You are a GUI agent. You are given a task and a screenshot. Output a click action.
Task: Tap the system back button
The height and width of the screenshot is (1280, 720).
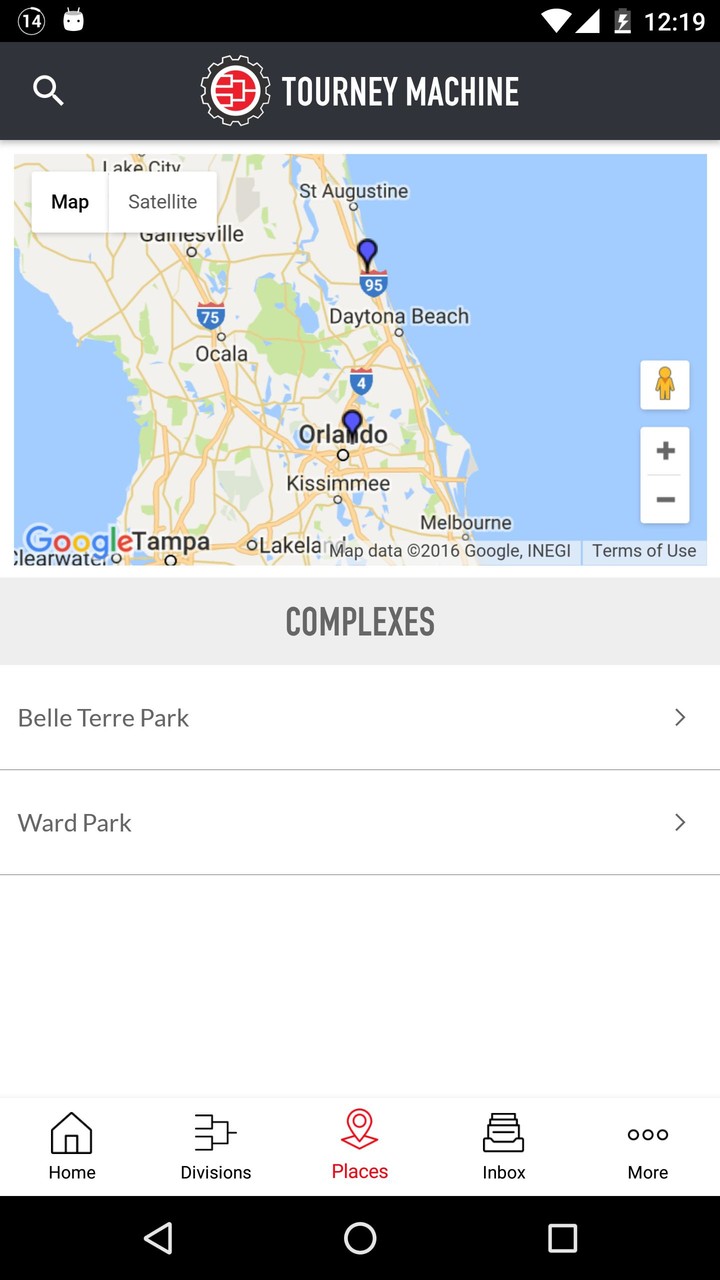coord(158,1238)
